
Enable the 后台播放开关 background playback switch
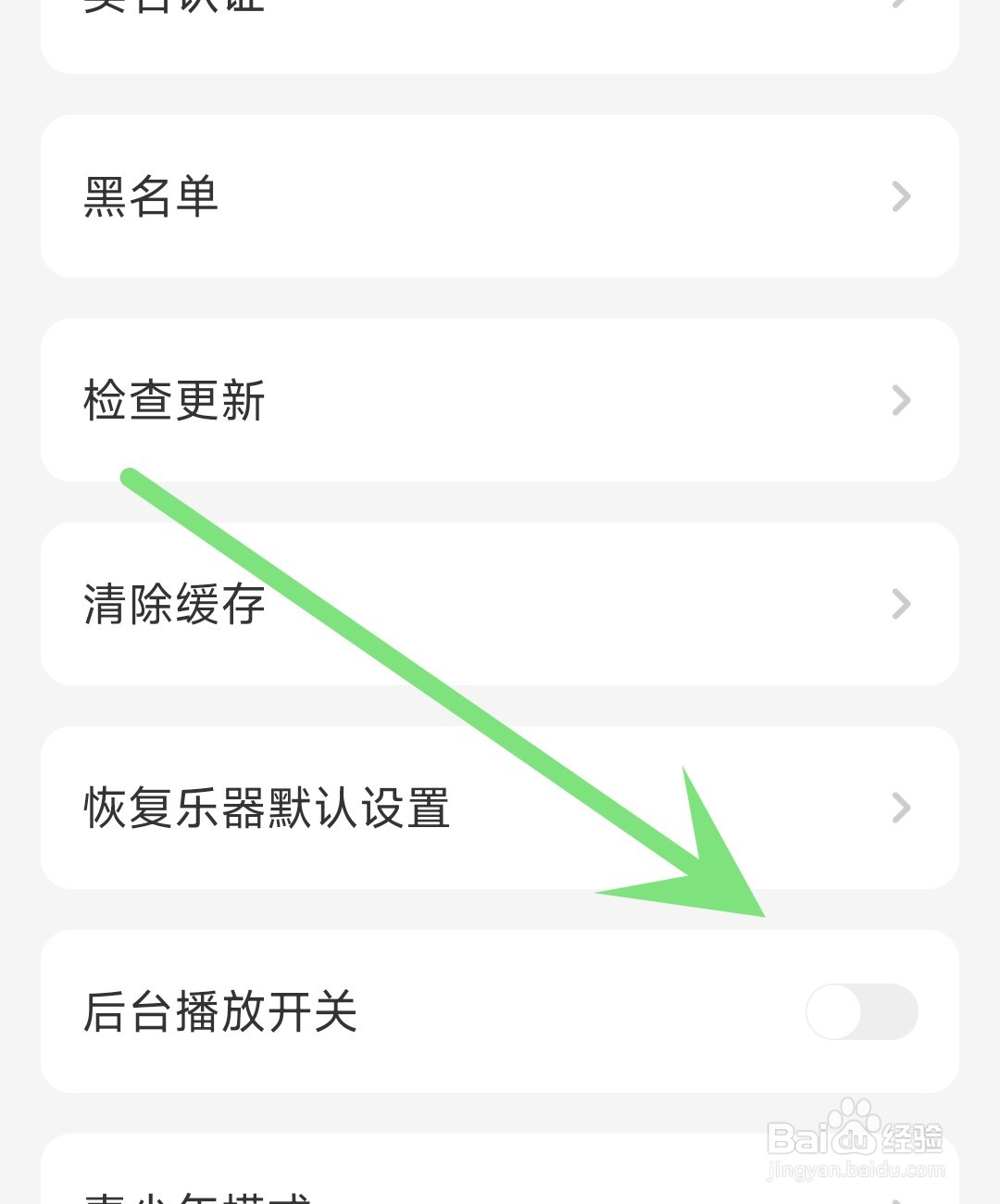861,1012
